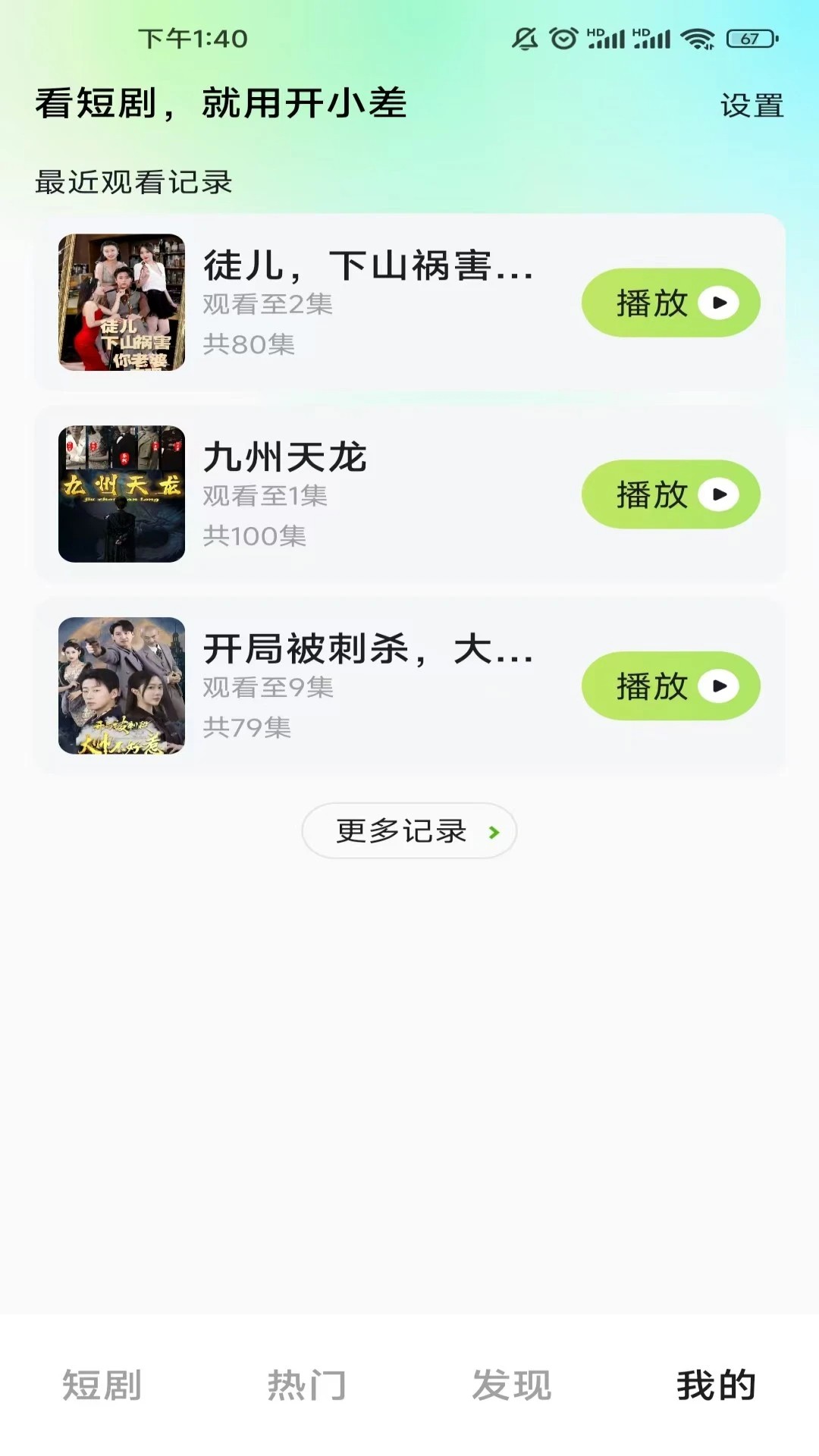Tap the play icon on 开局被刺杀 entry
Viewport: 819px width, 1456px height.
(x=720, y=686)
